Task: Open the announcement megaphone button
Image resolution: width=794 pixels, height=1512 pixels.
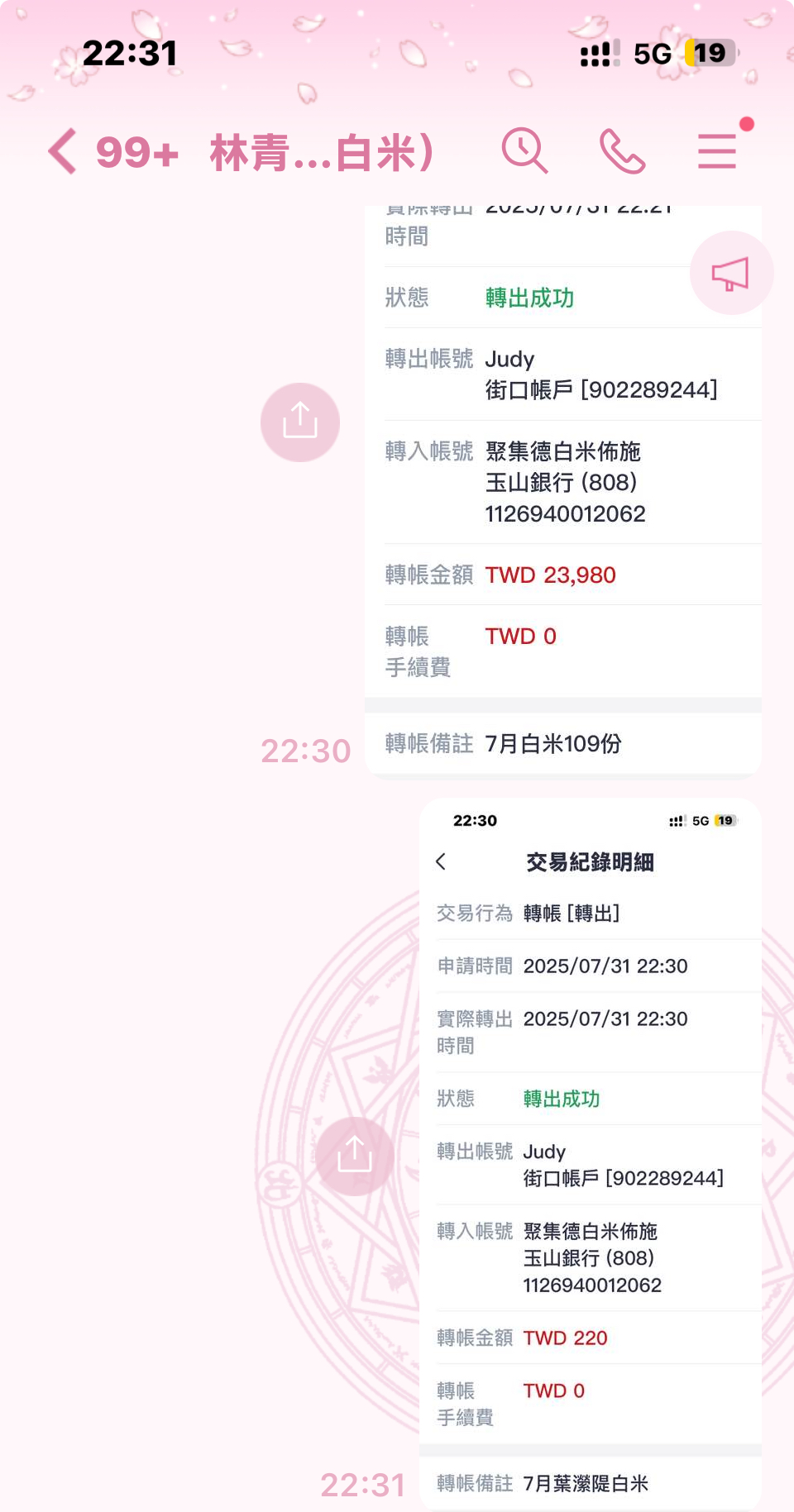Action: [x=730, y=274]
